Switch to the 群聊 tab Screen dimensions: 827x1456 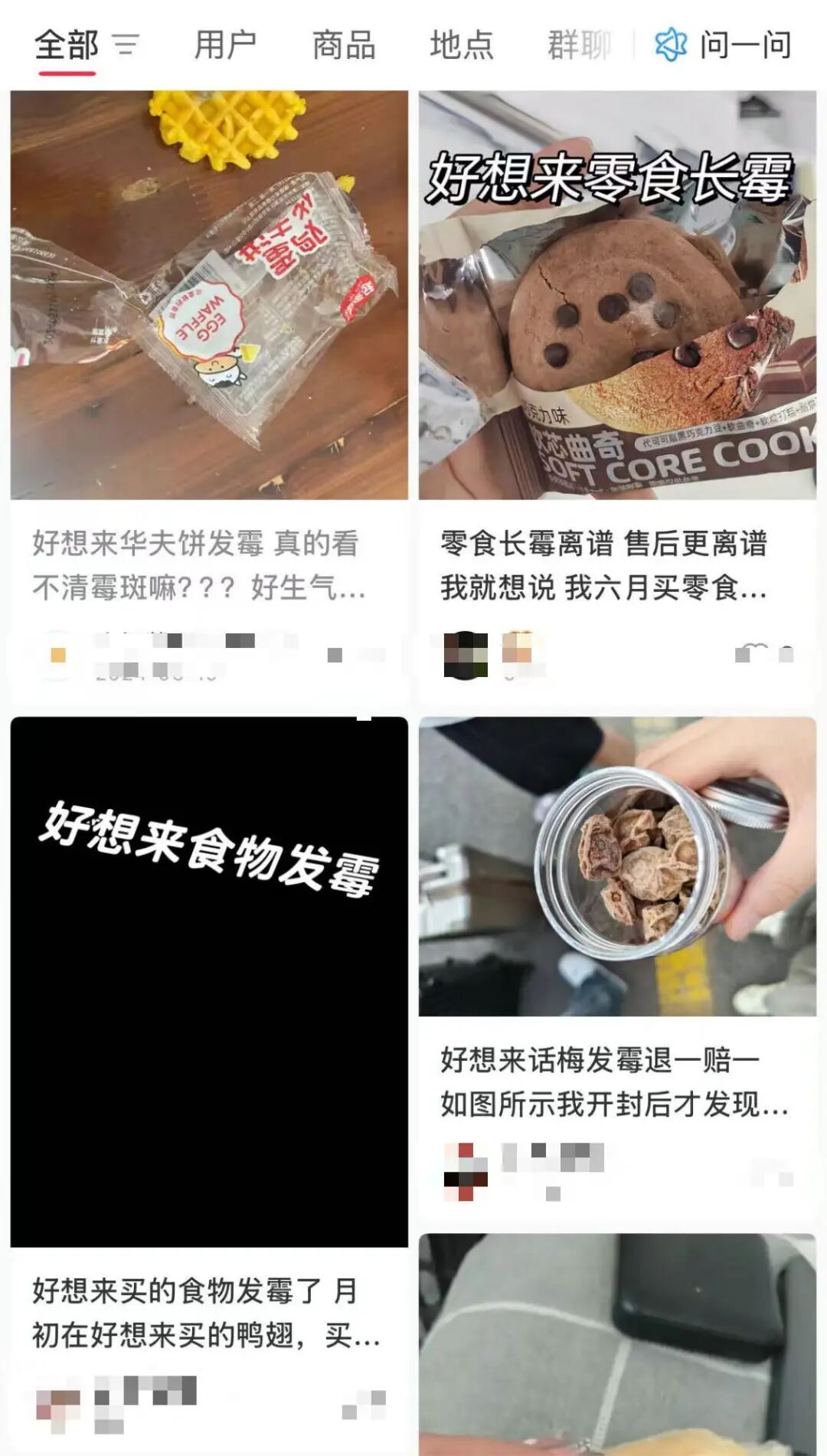579,44
